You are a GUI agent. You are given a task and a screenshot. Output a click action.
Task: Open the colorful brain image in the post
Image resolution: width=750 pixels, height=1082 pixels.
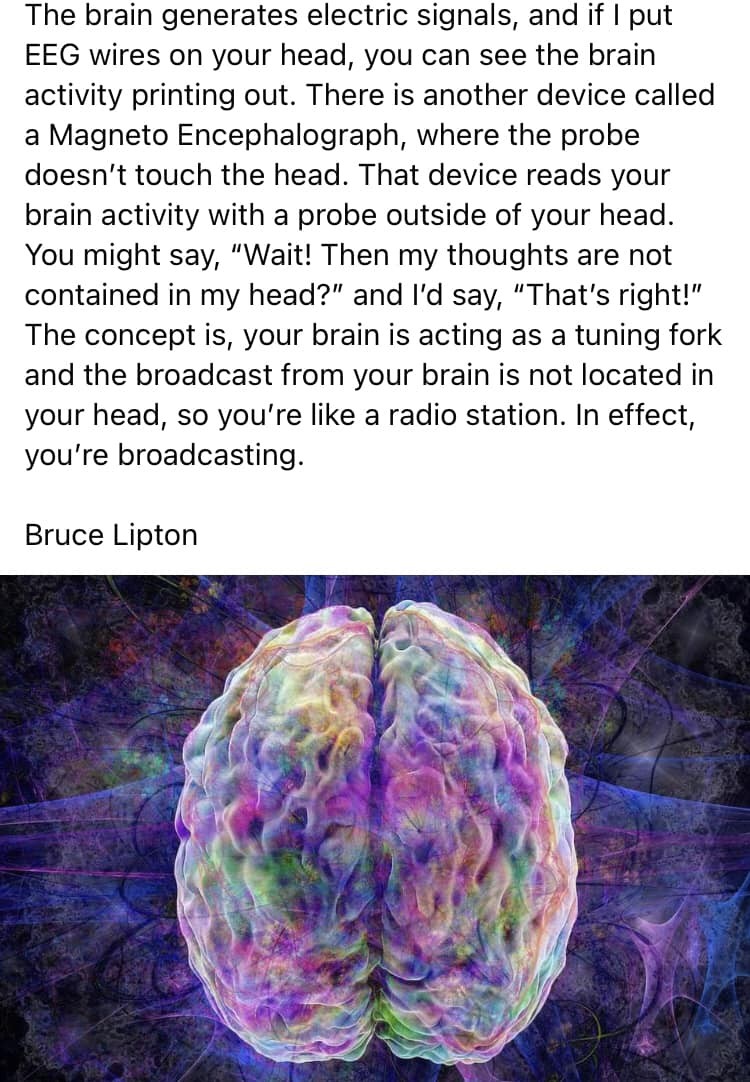pos(375,828)
